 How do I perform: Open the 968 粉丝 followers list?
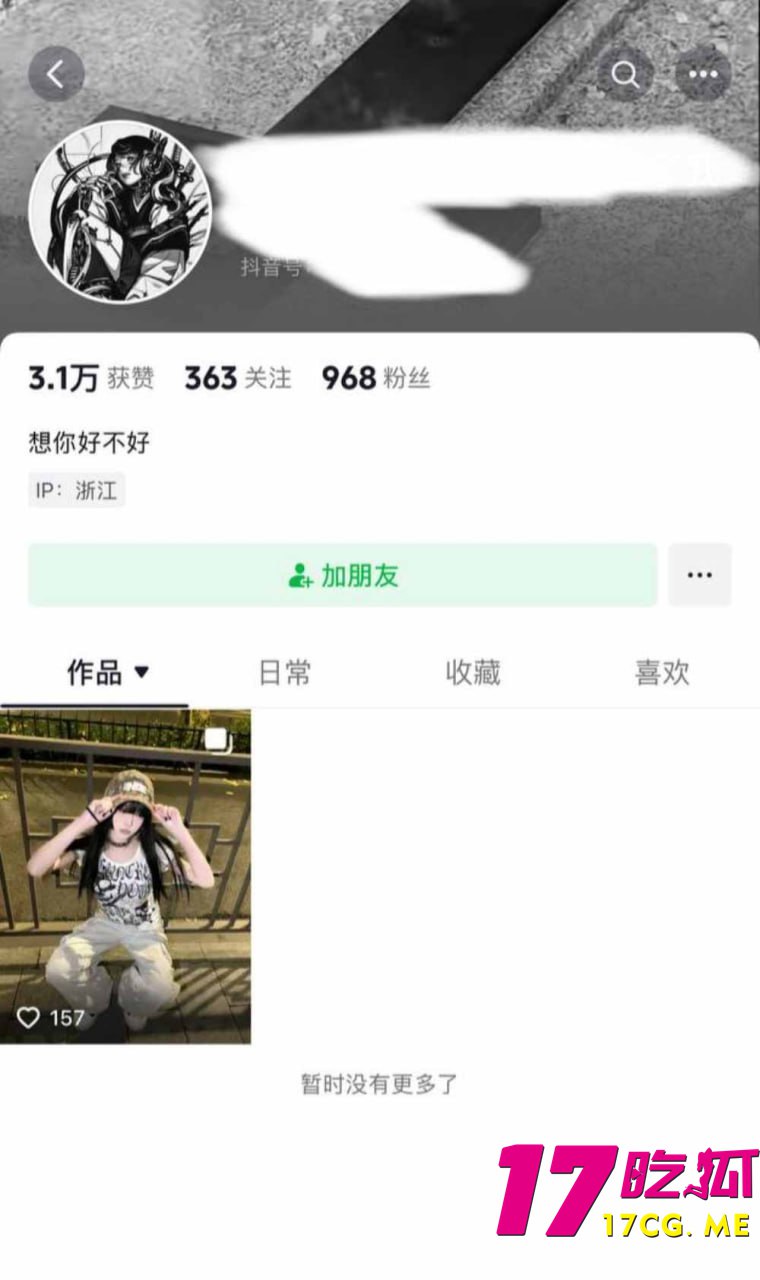(375, 378)
